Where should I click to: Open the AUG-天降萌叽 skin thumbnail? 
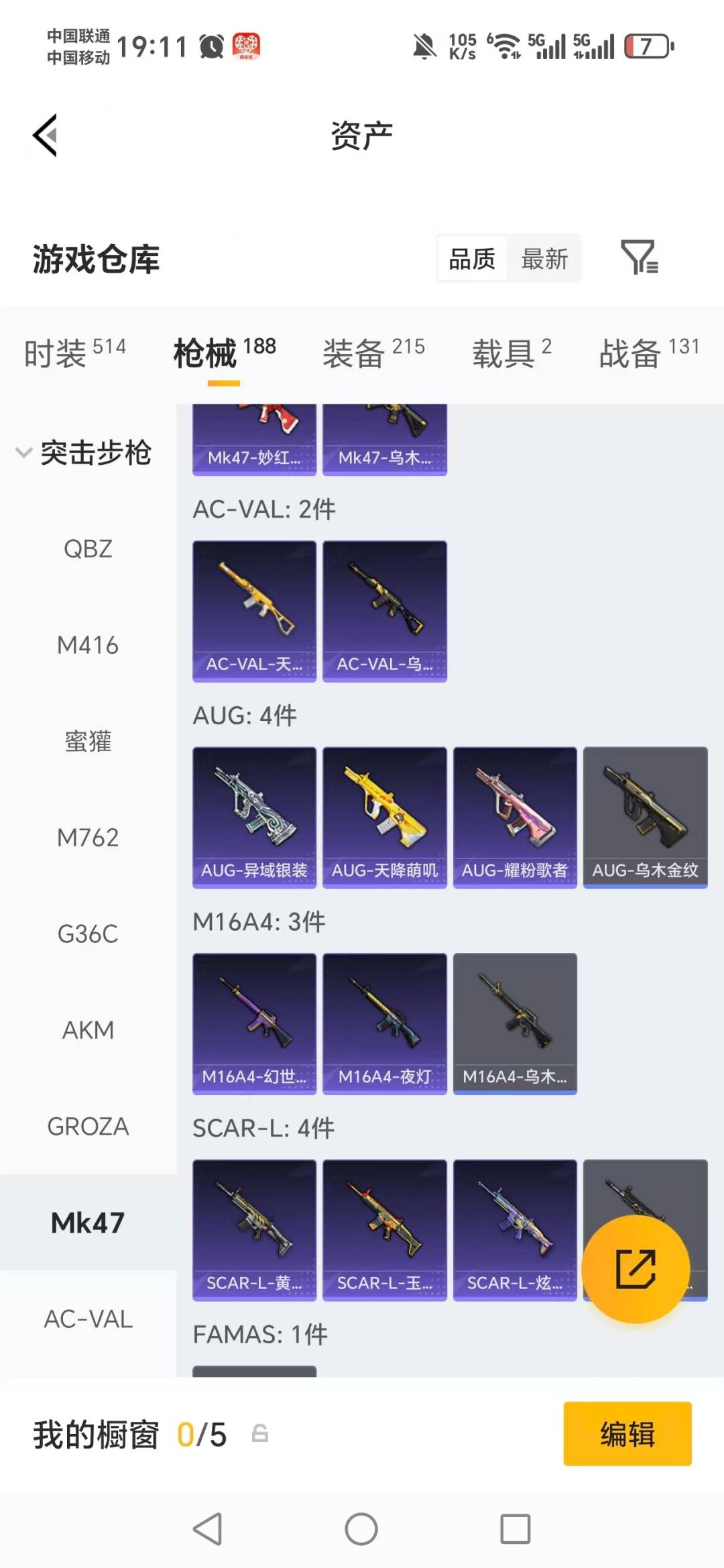(383, 815)
